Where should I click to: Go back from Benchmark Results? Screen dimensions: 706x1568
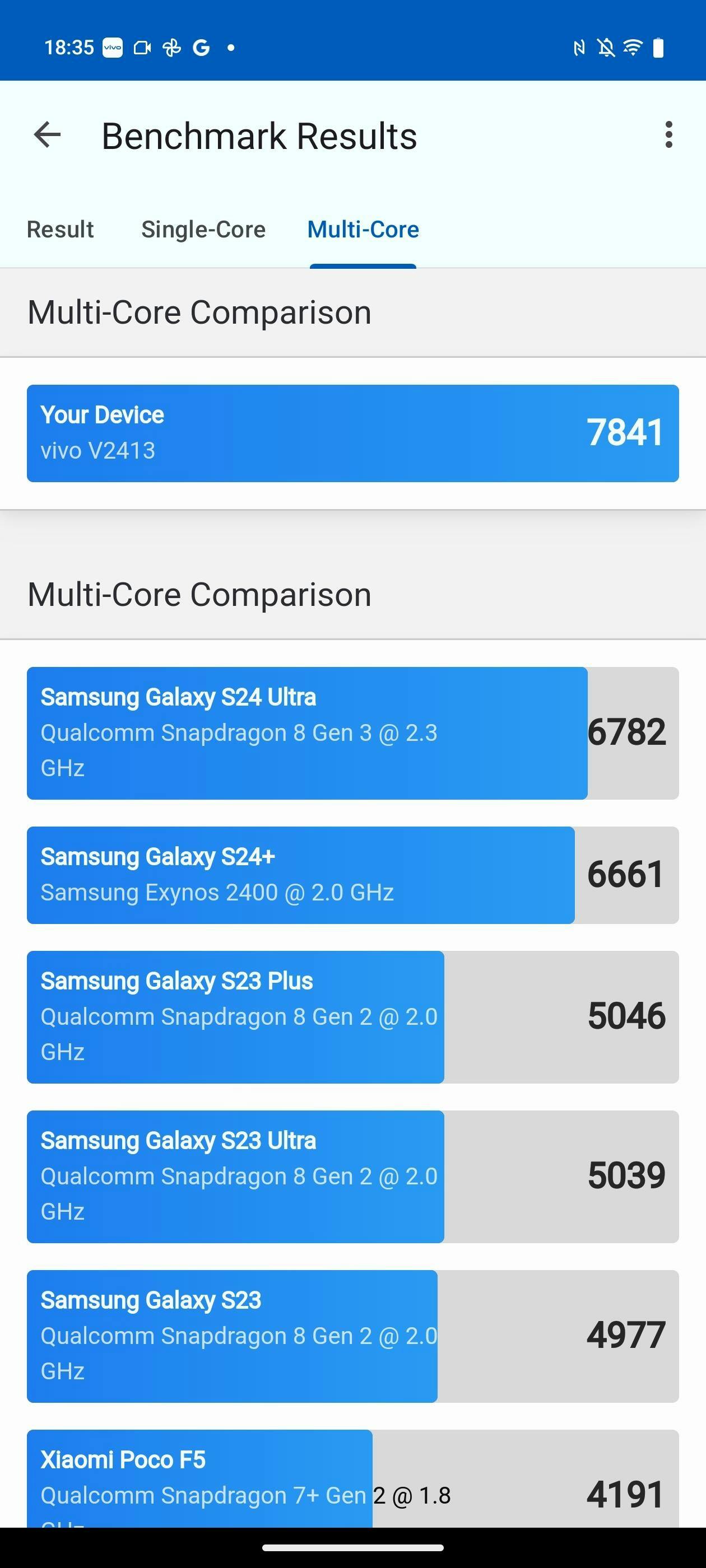coord(48,134)
